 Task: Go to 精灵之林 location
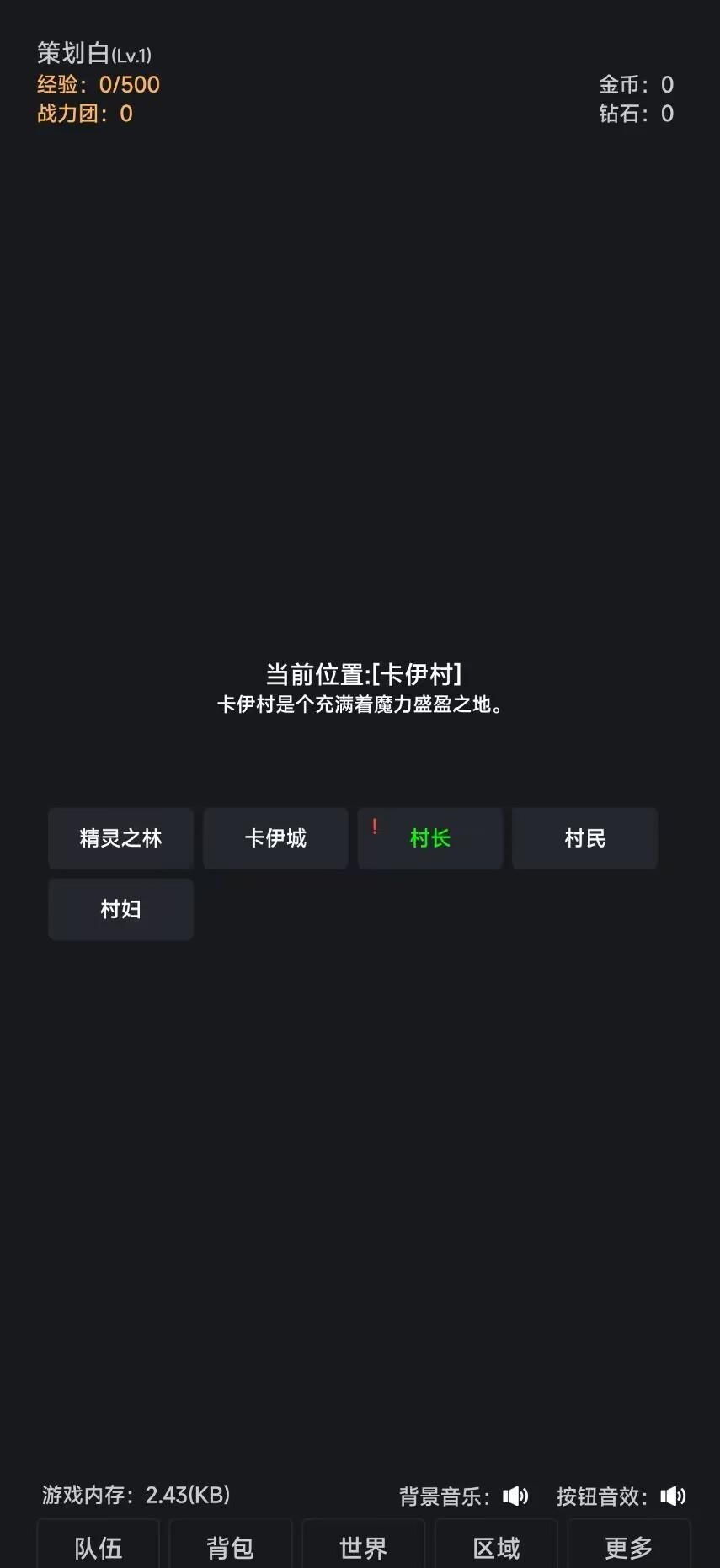point(120,838)
